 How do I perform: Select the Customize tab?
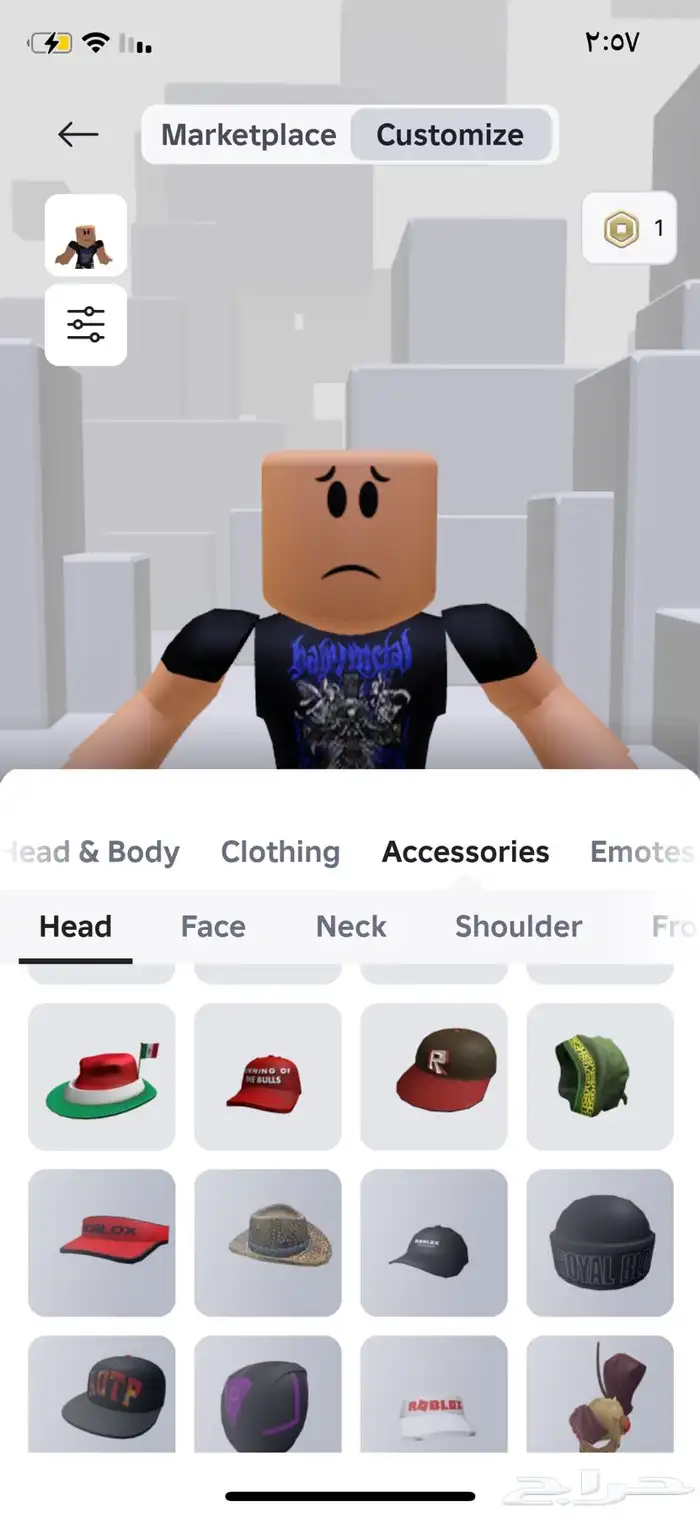450,135
